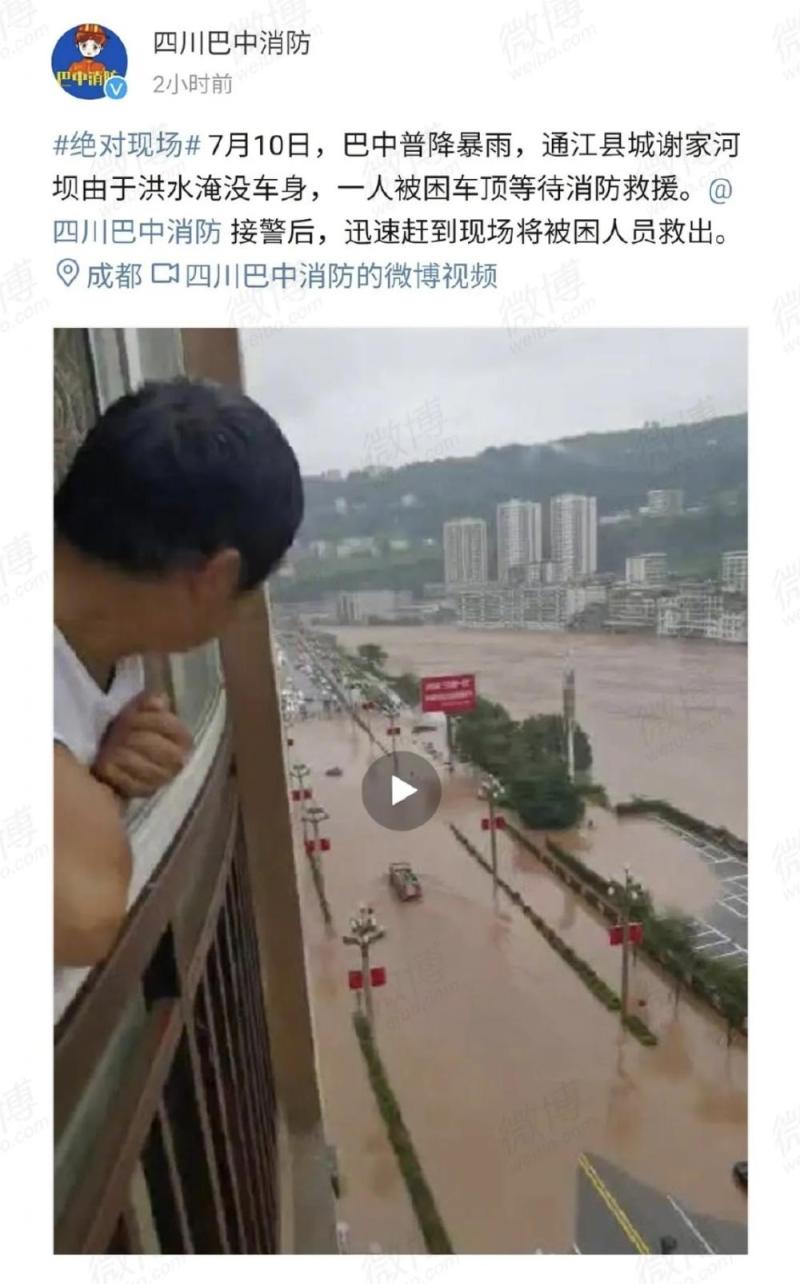Open the 四川巴中消防 account name
800x1284 pixels.
click(x=231, y=43)
